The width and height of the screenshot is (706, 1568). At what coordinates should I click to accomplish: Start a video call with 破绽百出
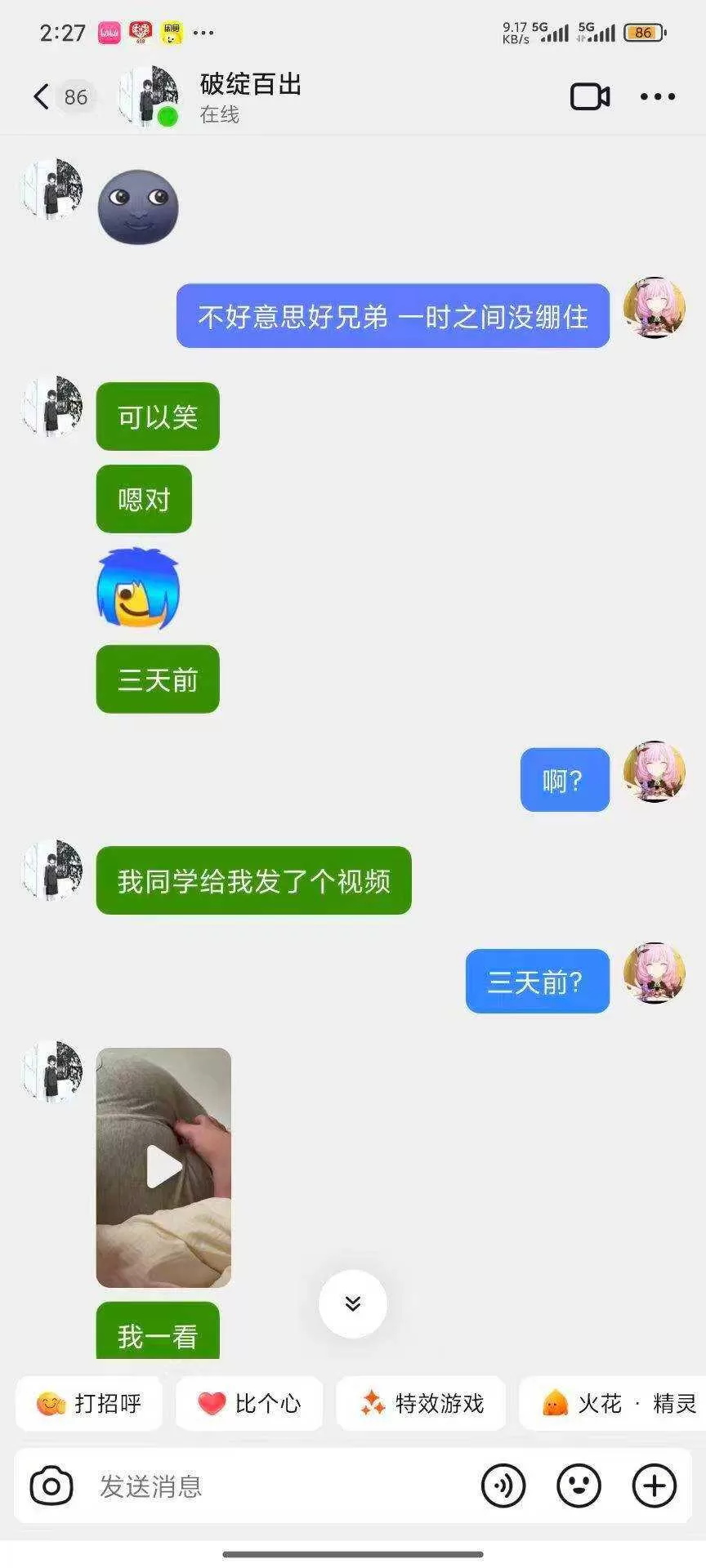(x=590, y=96)
